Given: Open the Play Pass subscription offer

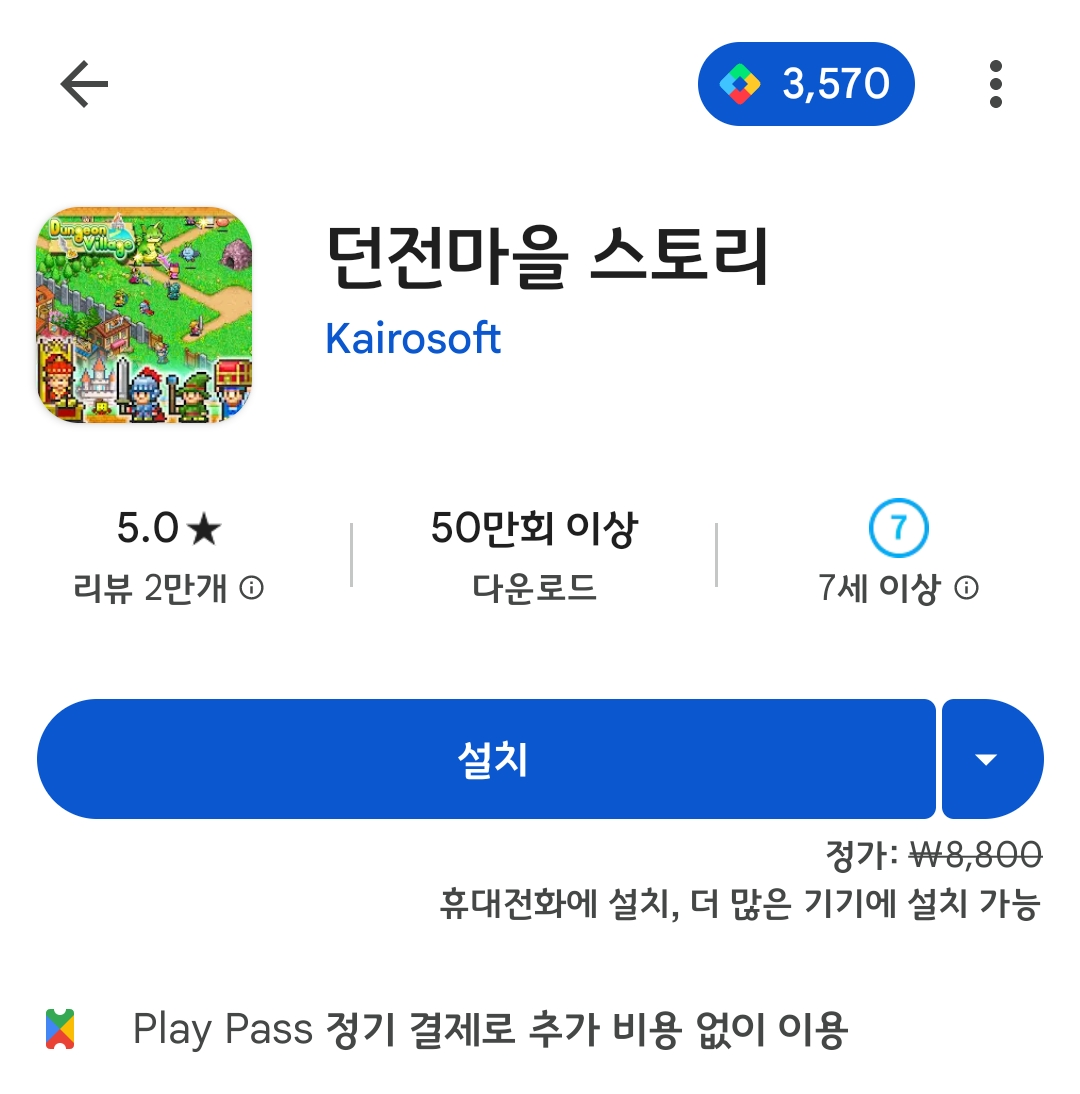Looking at the screenshot, I should coord(447,1029).
